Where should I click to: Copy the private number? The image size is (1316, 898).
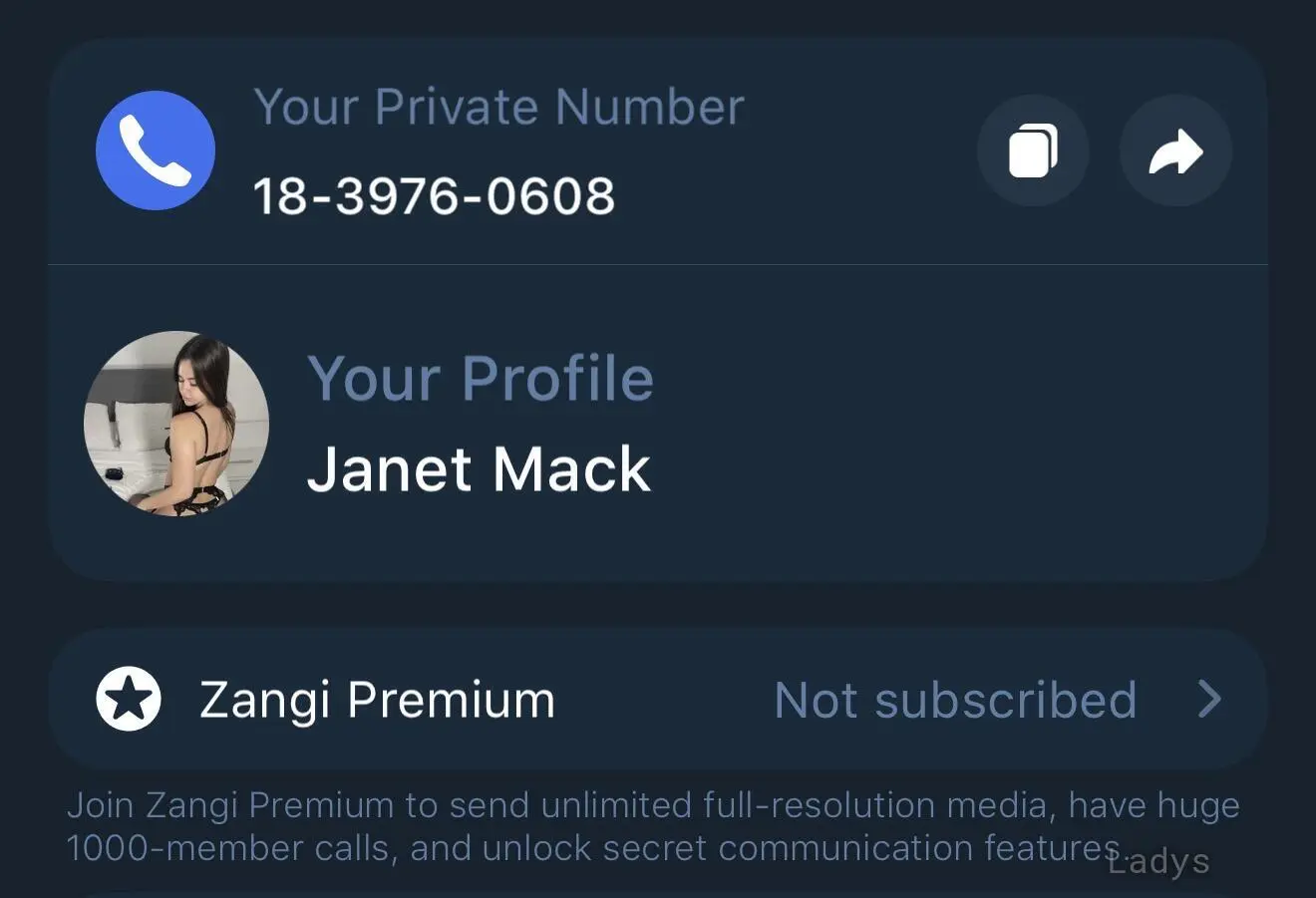[x=1033, y=151]
